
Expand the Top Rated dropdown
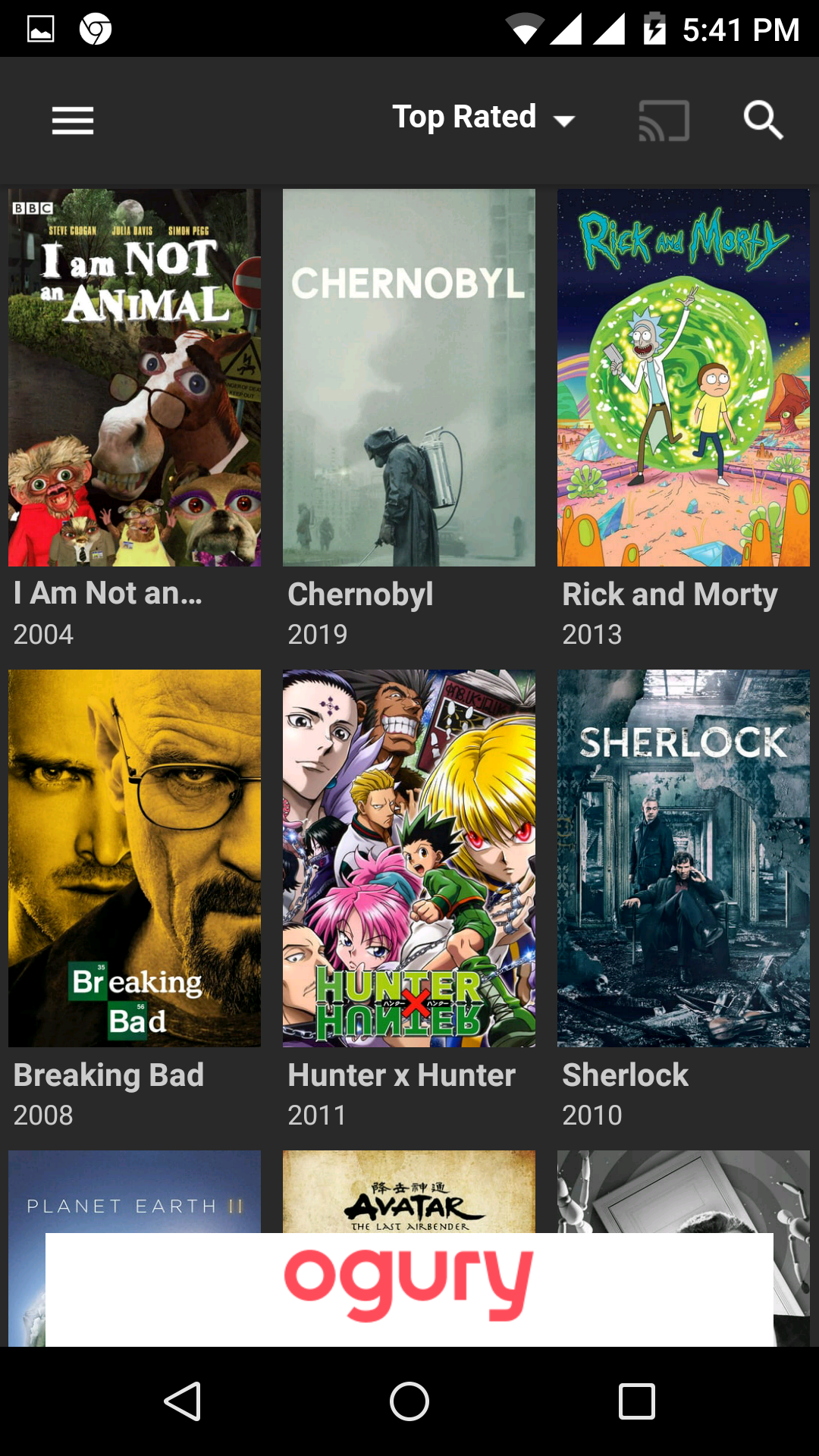483,118
